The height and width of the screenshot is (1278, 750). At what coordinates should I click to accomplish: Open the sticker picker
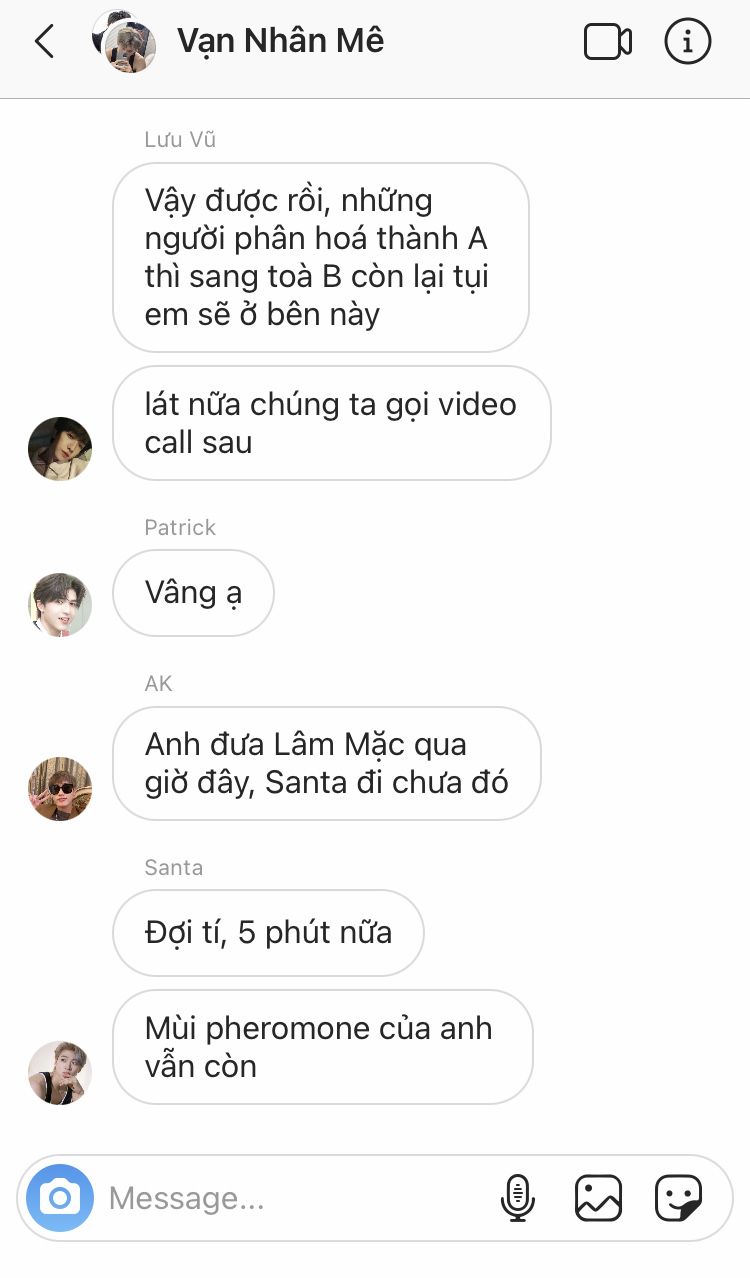pos(679,1198)
